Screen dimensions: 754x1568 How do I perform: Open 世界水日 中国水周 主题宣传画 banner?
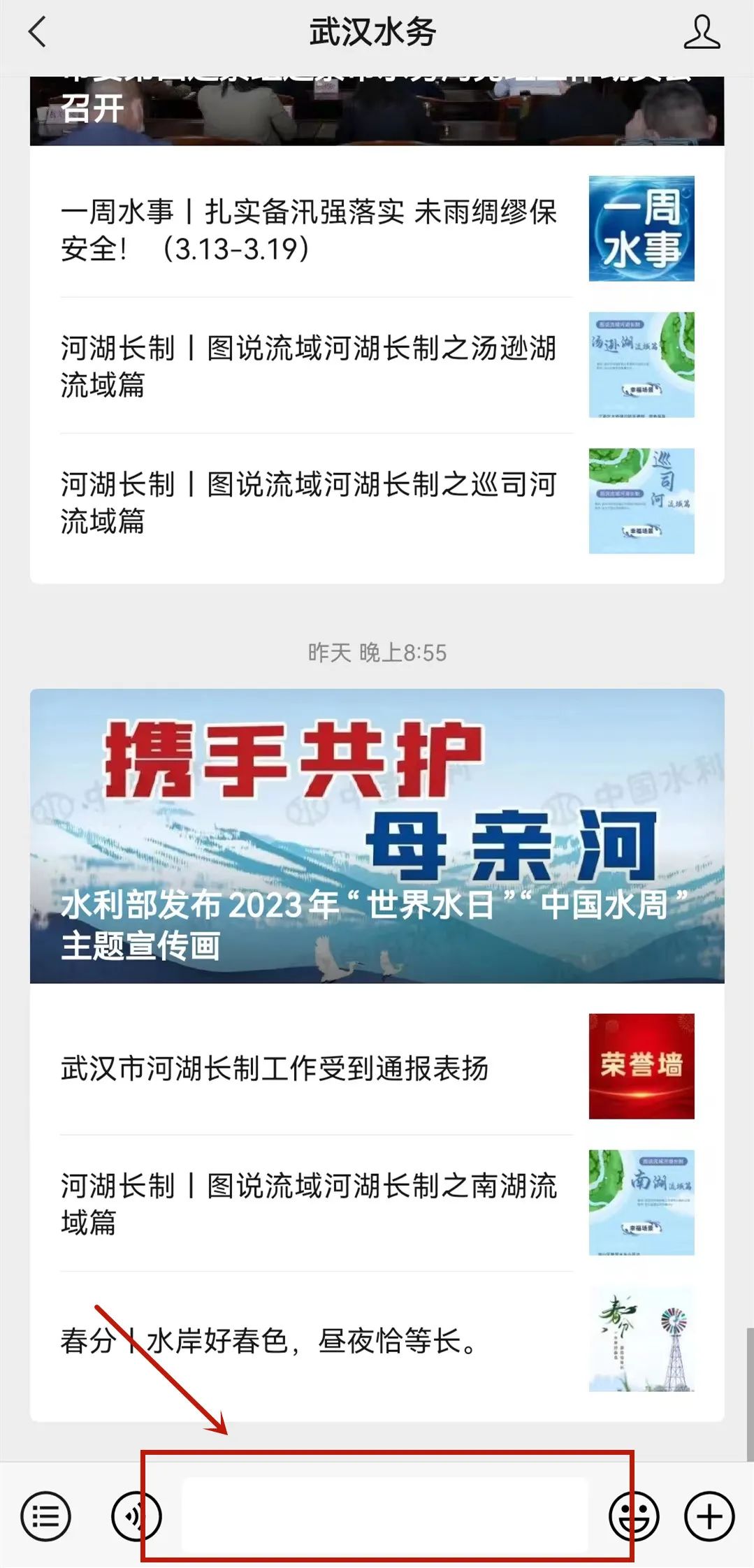(377, 836)
